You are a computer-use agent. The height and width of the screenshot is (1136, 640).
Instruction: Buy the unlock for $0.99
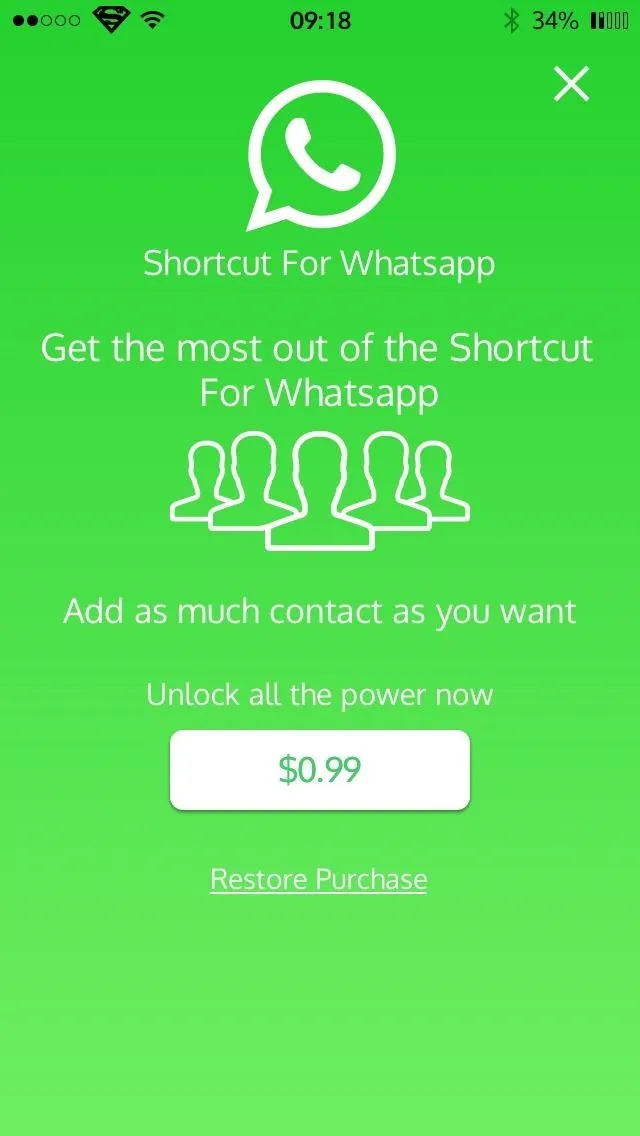pos(319,769)
